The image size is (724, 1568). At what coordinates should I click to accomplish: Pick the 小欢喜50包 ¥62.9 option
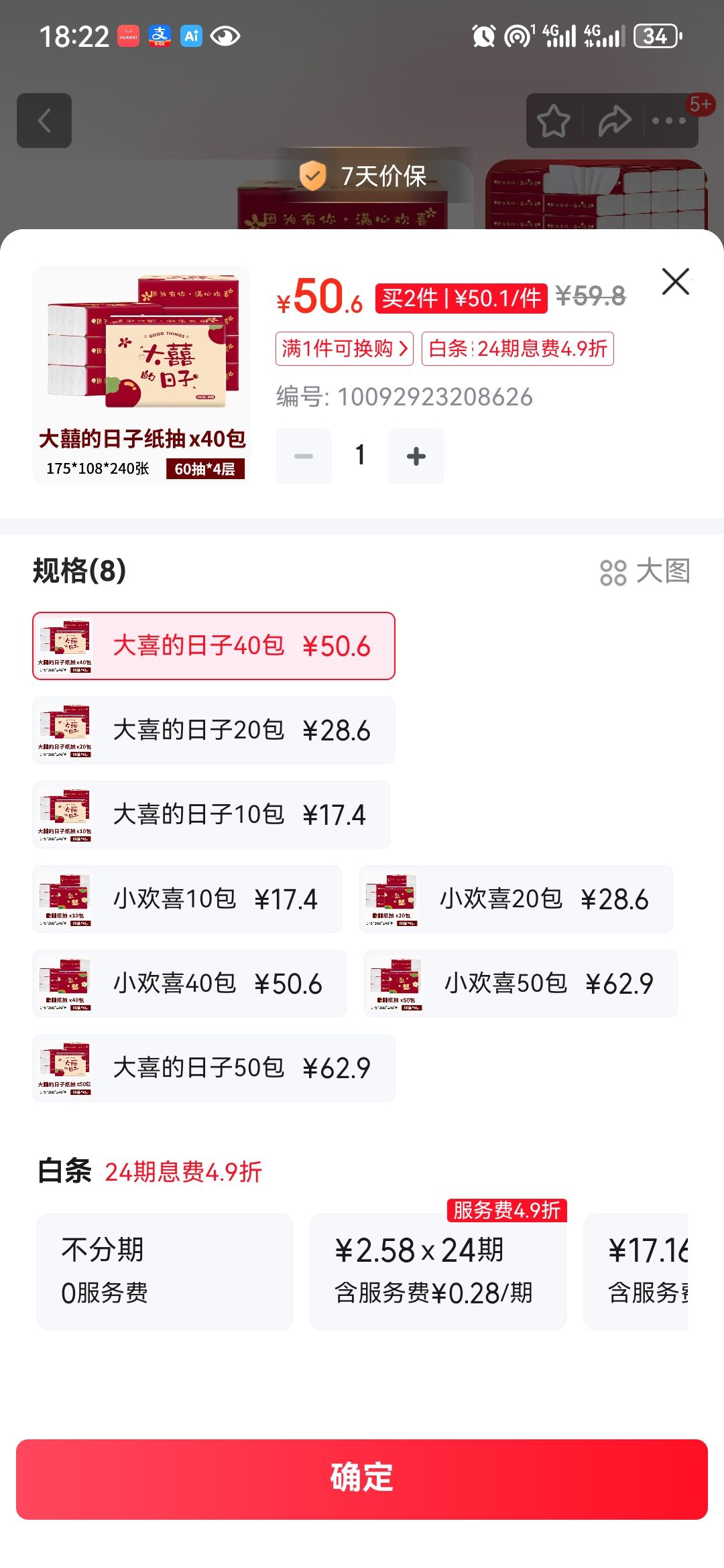[x=521, y=984]
